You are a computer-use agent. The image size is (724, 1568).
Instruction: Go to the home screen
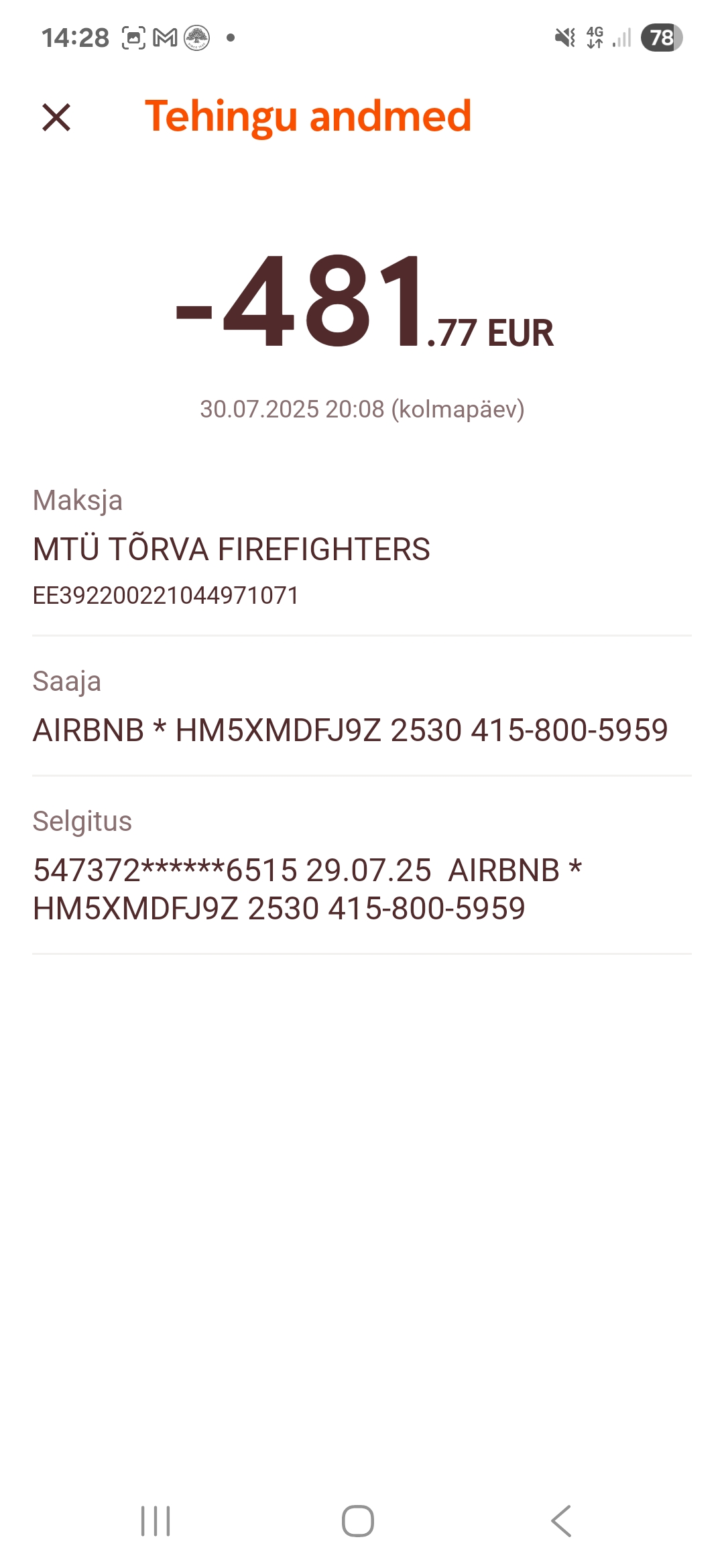pos(358,1520)
